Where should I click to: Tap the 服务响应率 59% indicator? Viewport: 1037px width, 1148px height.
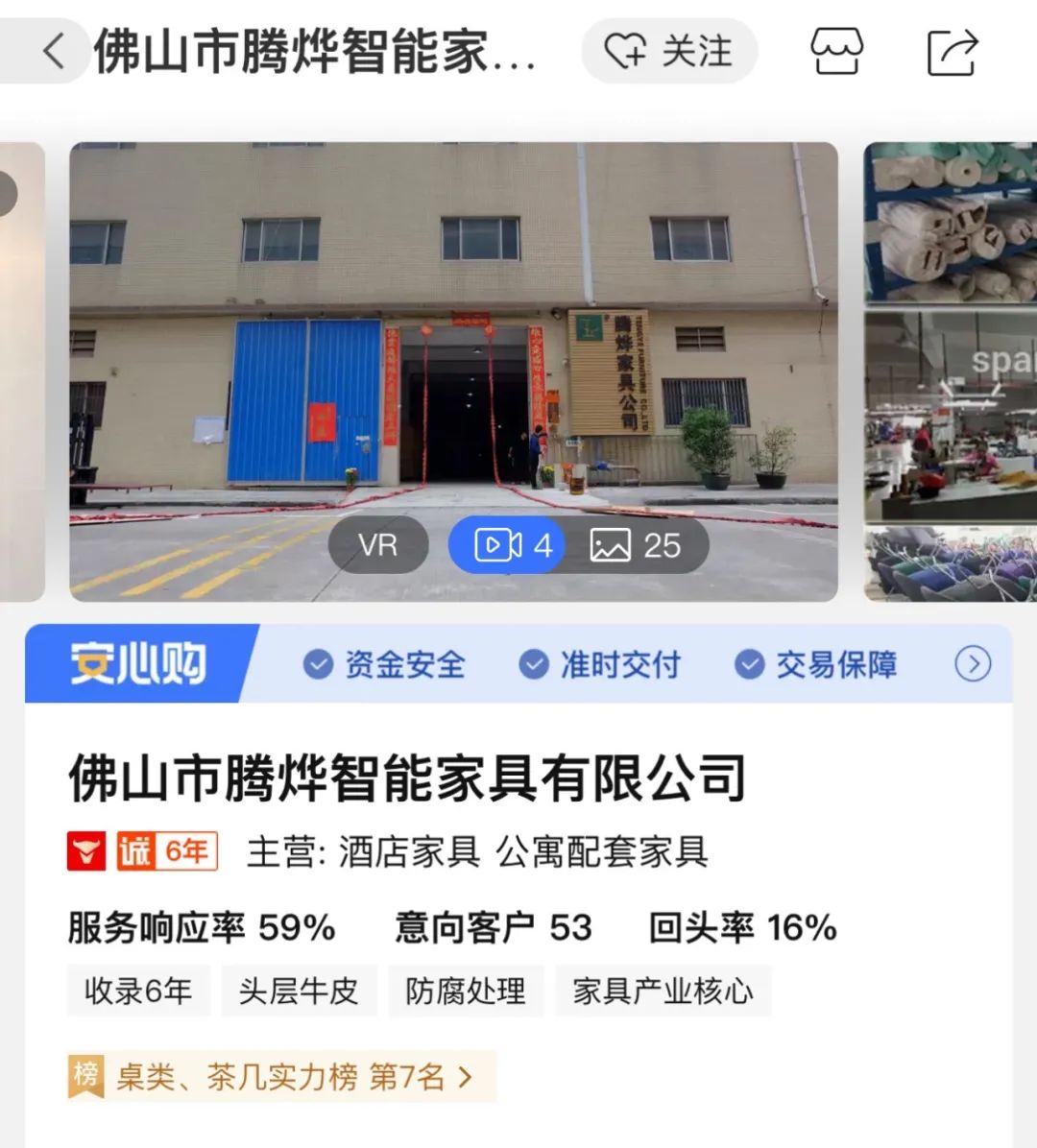(x=199, y=927)
